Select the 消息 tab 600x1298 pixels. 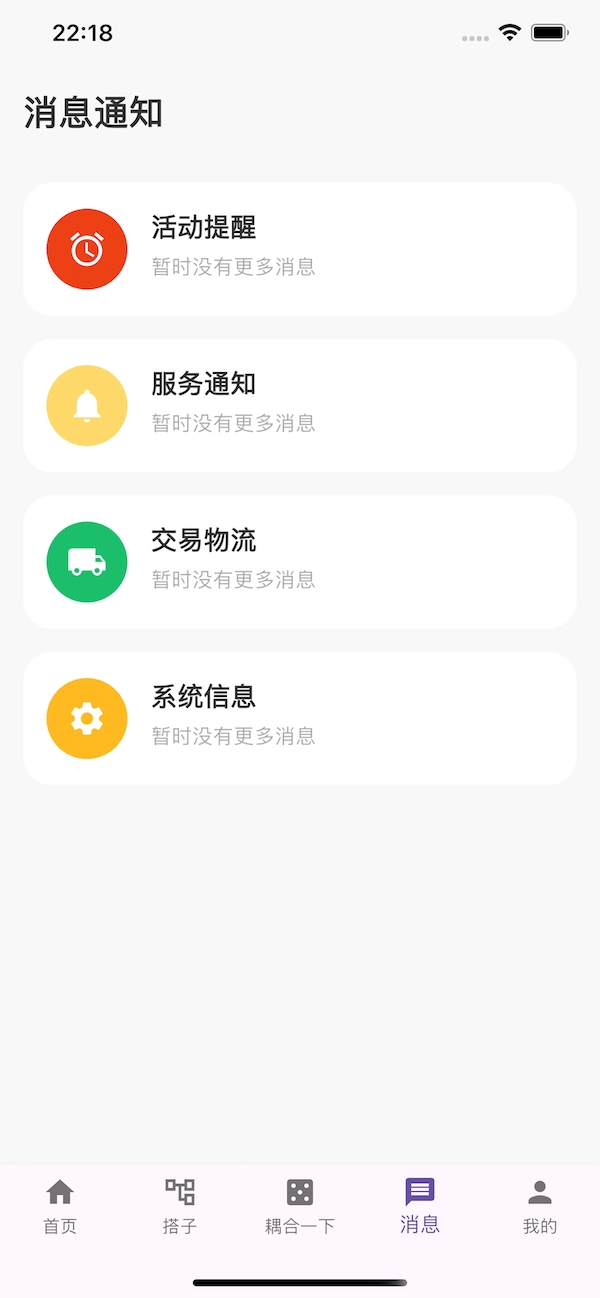point(420,1206)
